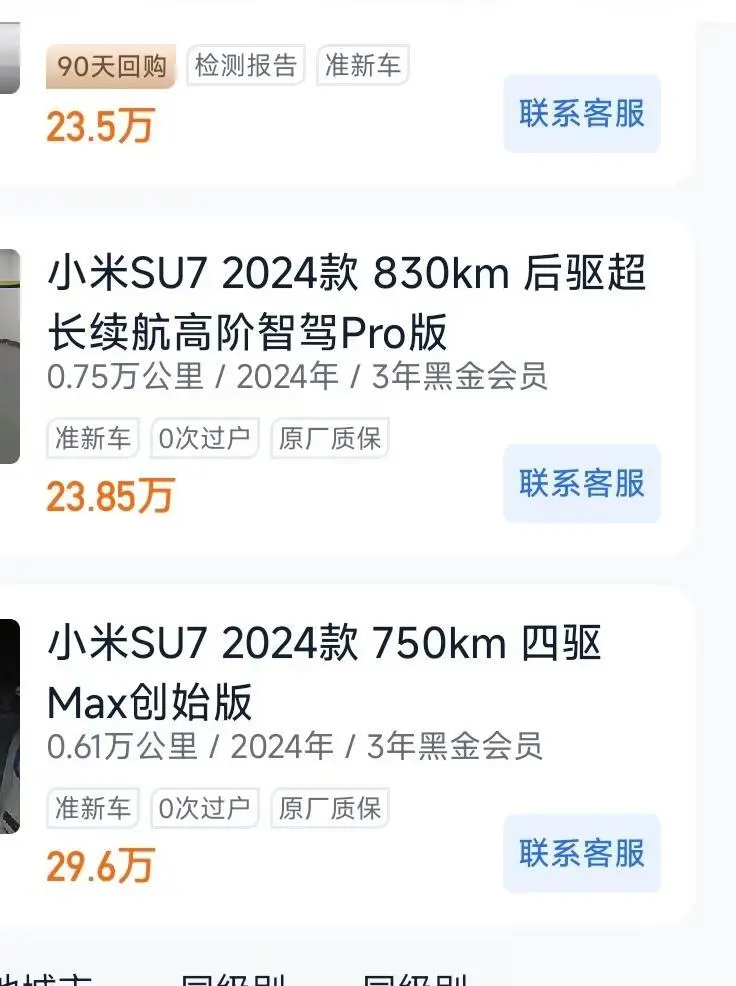The width and height of the screenshot is (736, 986).
Task: Tap 联系客服 on the 23.5万 listing
Action: point(582,114)
